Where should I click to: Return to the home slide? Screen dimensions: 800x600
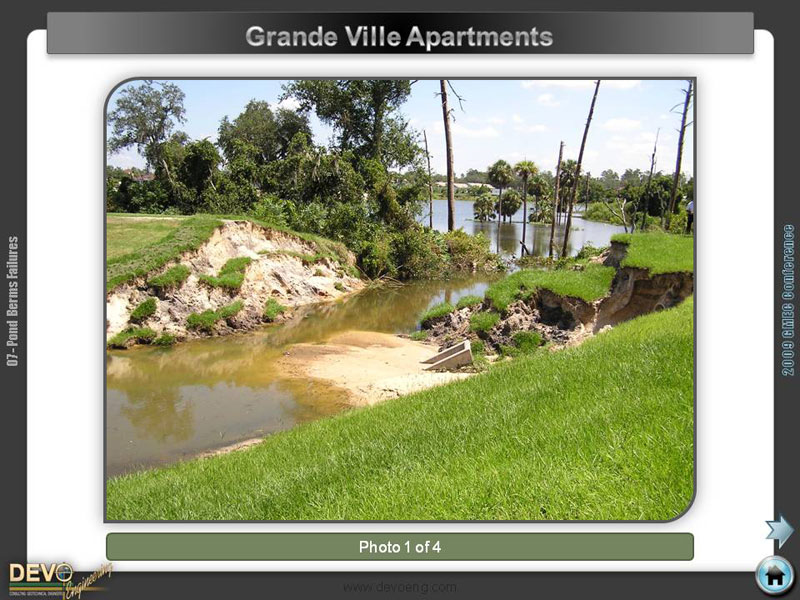click(774, 575)
